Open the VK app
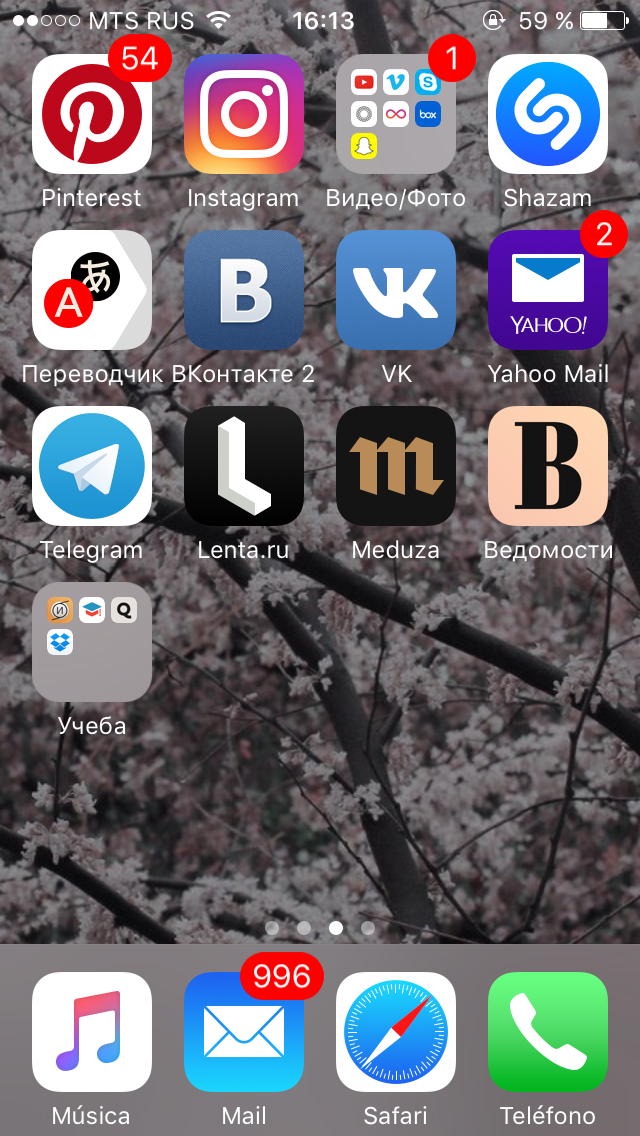 (396, 290)
